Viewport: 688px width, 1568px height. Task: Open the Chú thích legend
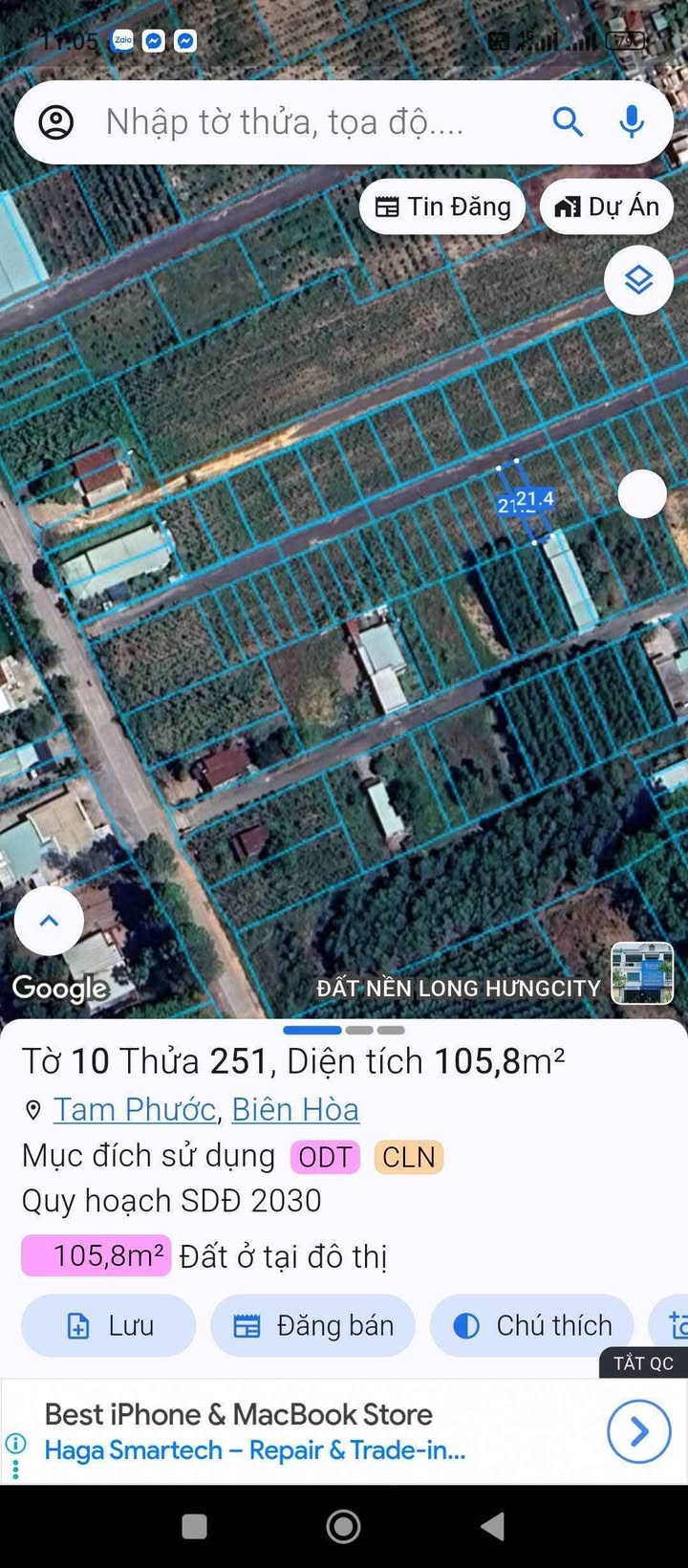(532, 1325)
